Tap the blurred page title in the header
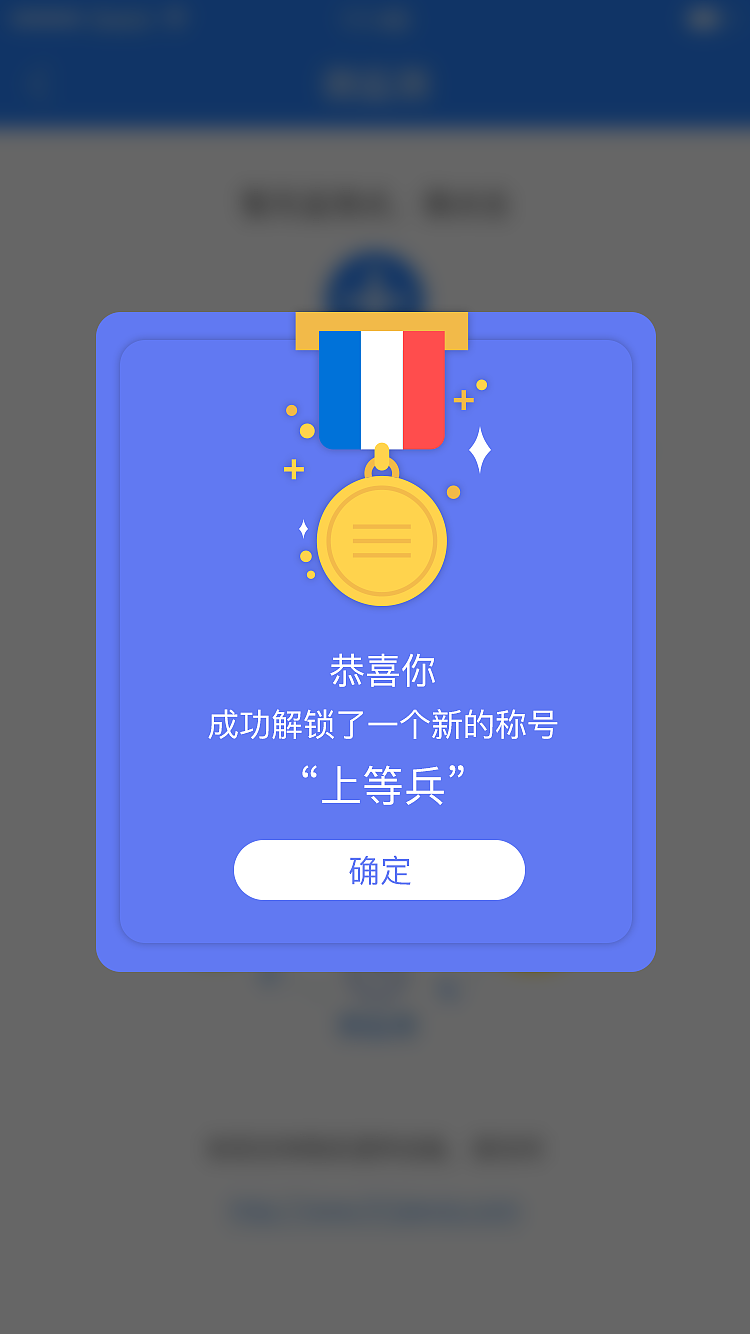The image size is (750, 1334). pyautogui.click(x=375, y=84)
